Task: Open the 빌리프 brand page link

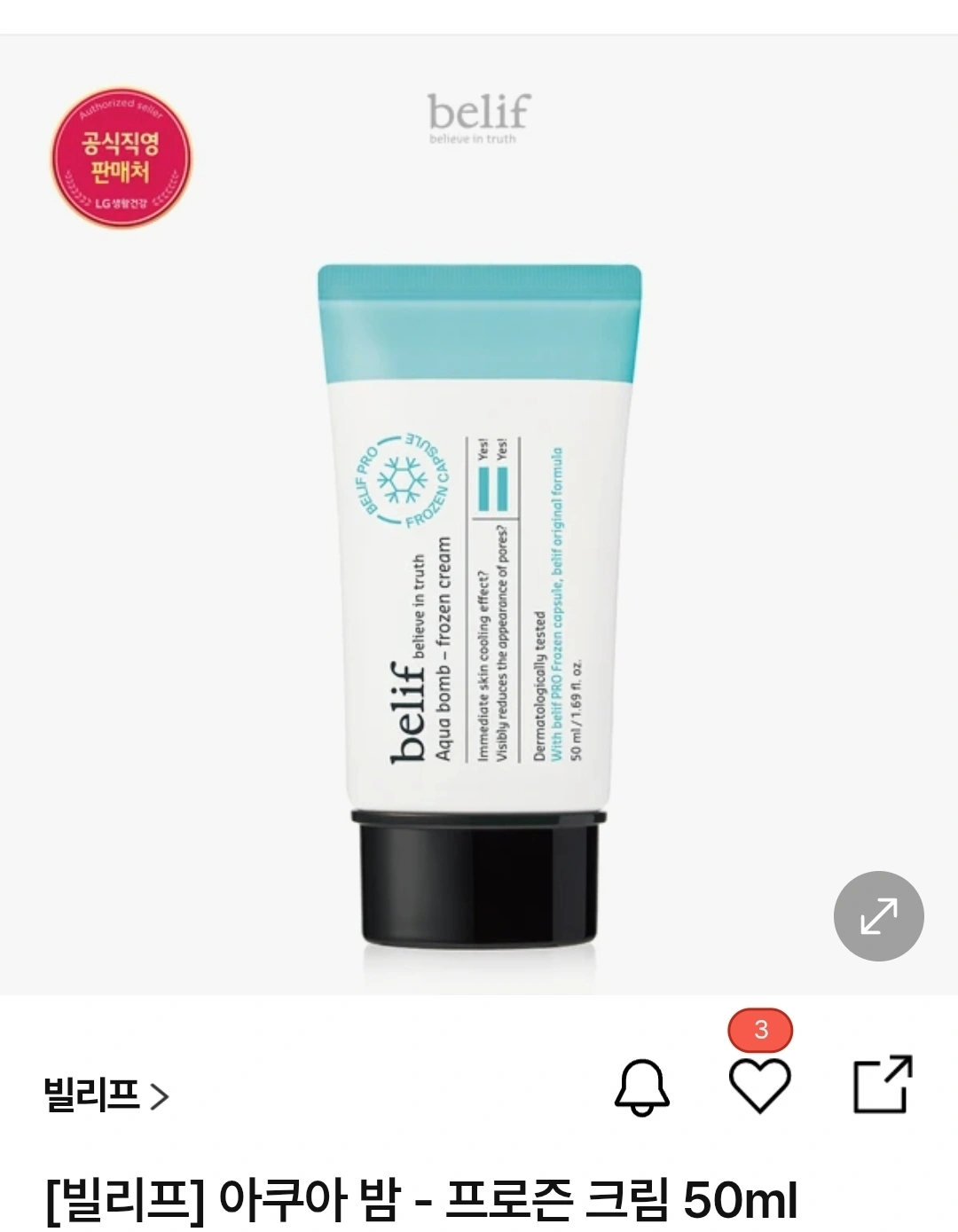Action: point(106,1096)
